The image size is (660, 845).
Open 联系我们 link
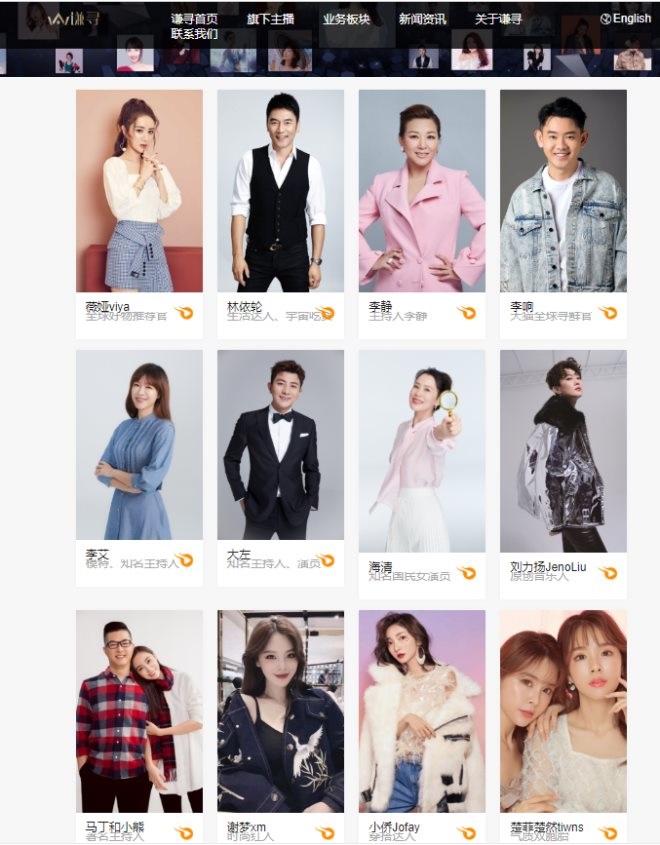pos(194,33)
